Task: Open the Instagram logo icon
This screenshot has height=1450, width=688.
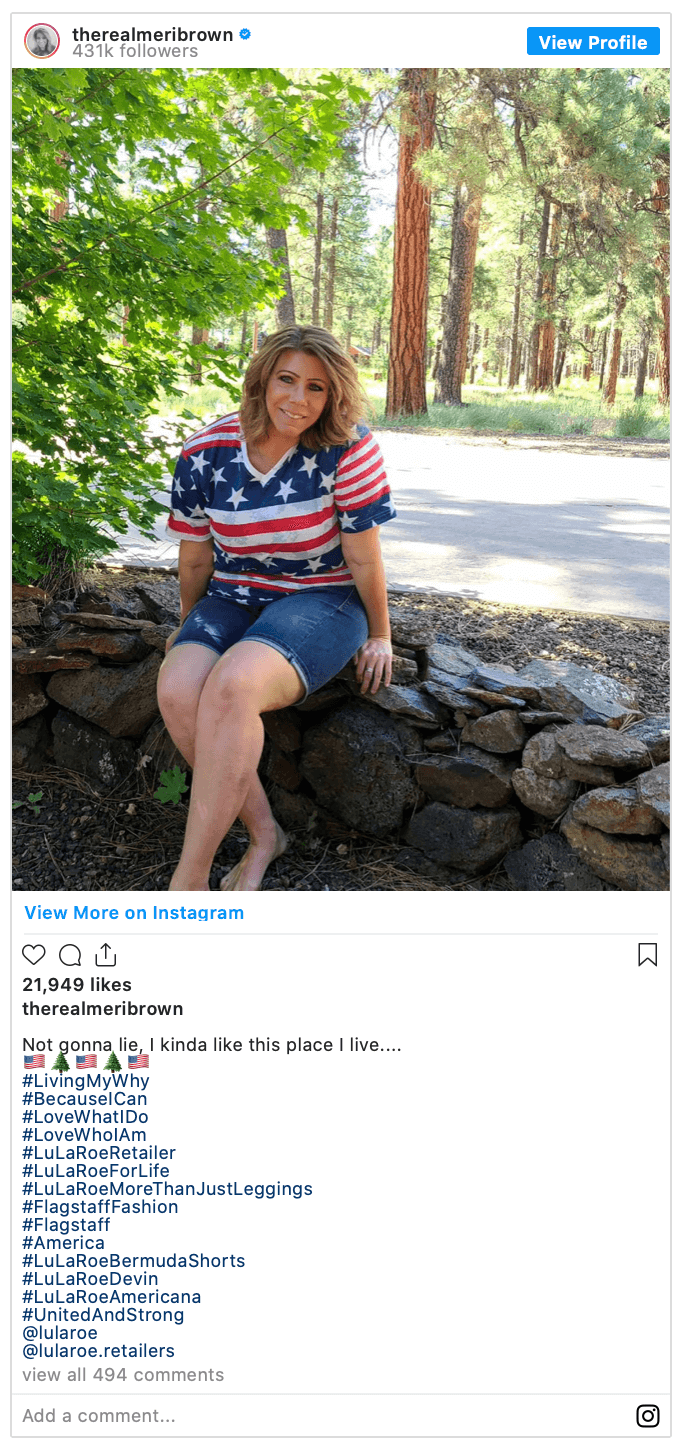Action: point(648,1416)
